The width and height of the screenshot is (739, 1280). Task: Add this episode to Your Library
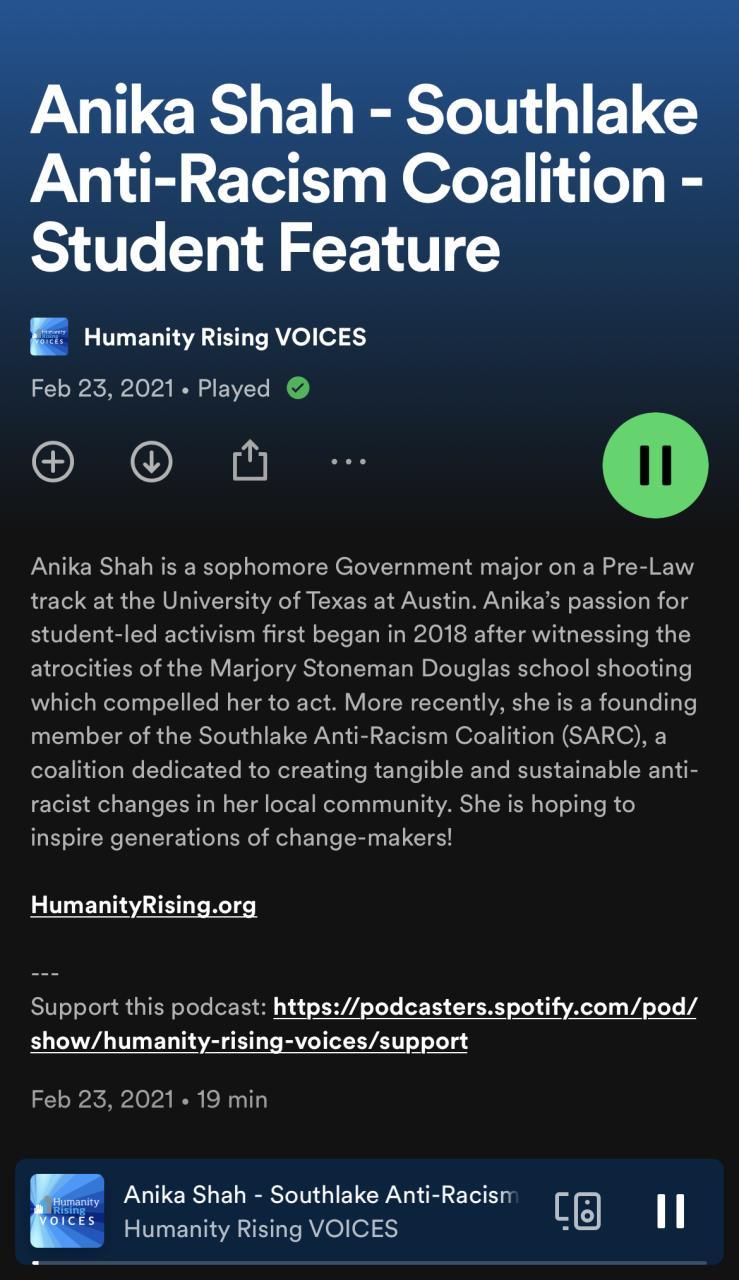(x=53, y=462)
